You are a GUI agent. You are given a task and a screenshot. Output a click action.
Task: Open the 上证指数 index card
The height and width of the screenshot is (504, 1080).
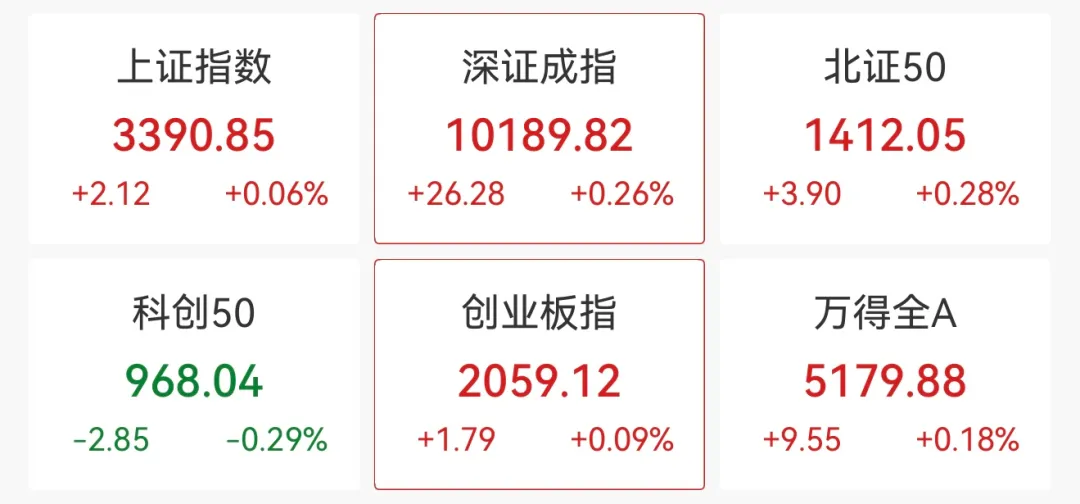tap(193, 130)
